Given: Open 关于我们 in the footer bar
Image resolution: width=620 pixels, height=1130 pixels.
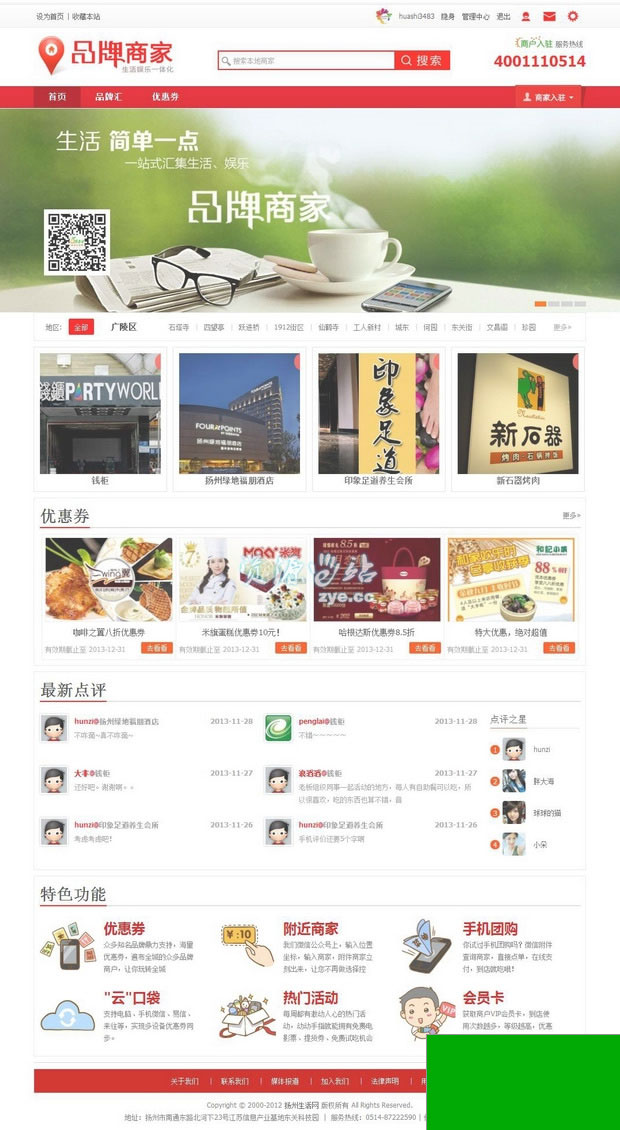Looking at the screenshot, I should [x=184, y=1081].
